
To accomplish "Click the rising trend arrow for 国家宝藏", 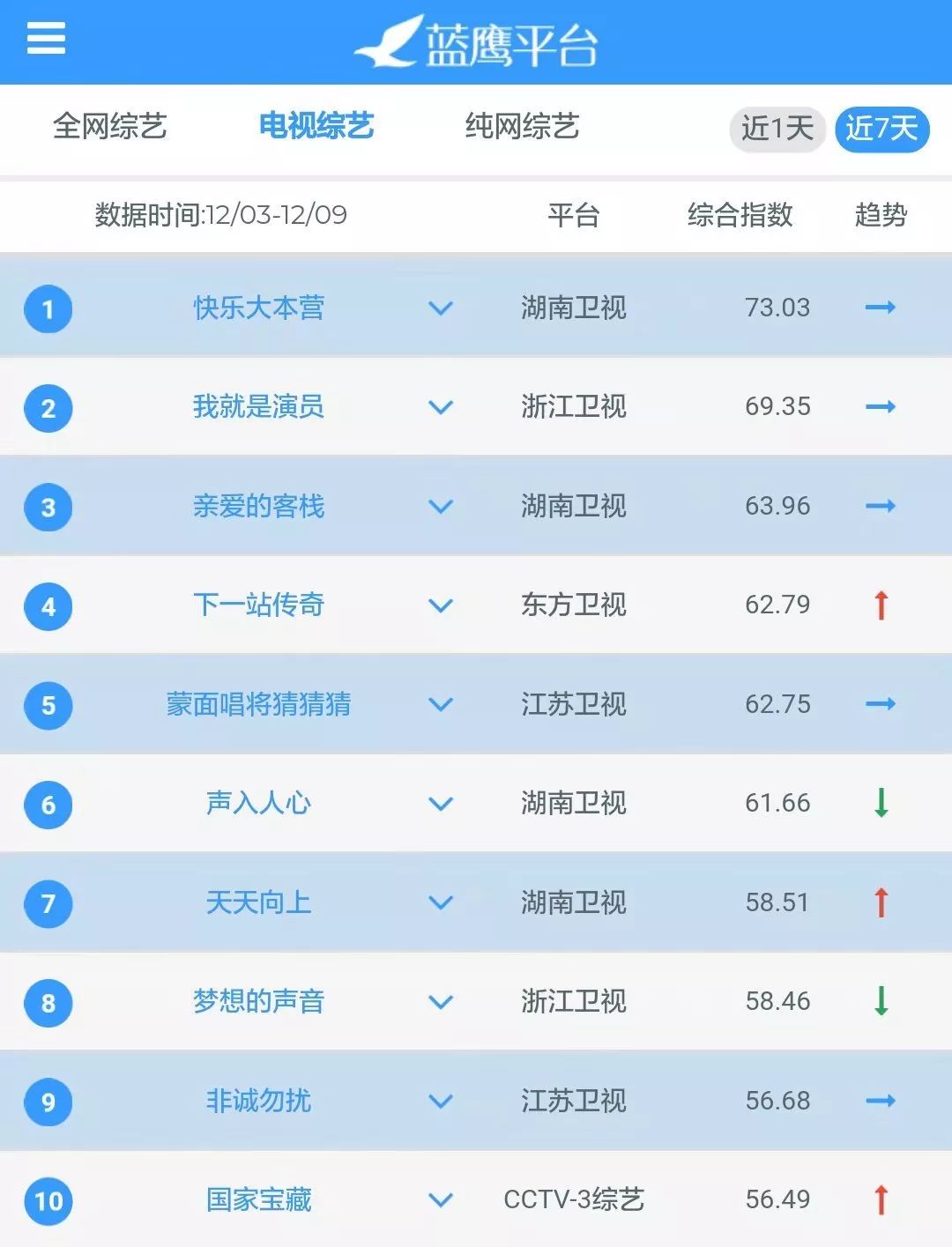I will (881, 1199).
